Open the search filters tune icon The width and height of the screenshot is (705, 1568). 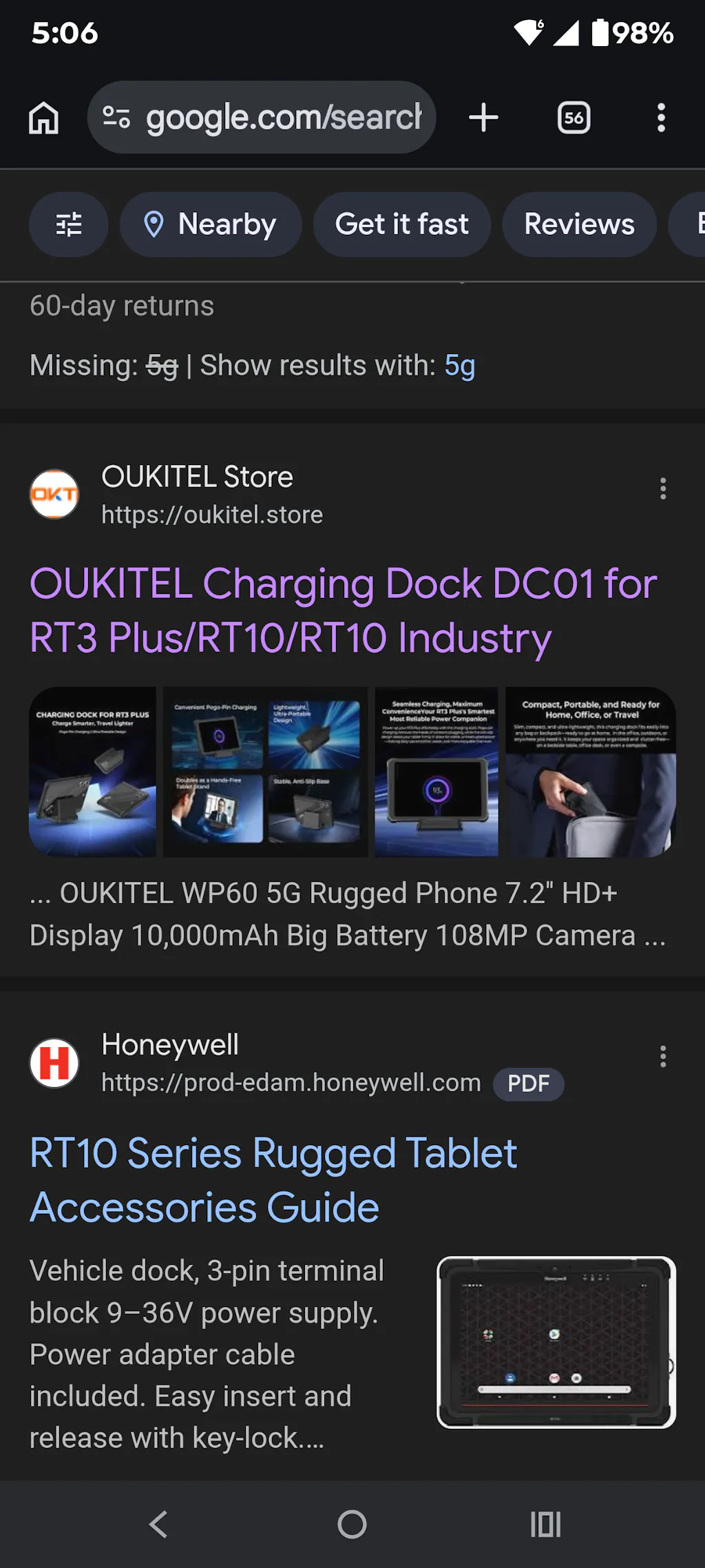click(69, 225)
